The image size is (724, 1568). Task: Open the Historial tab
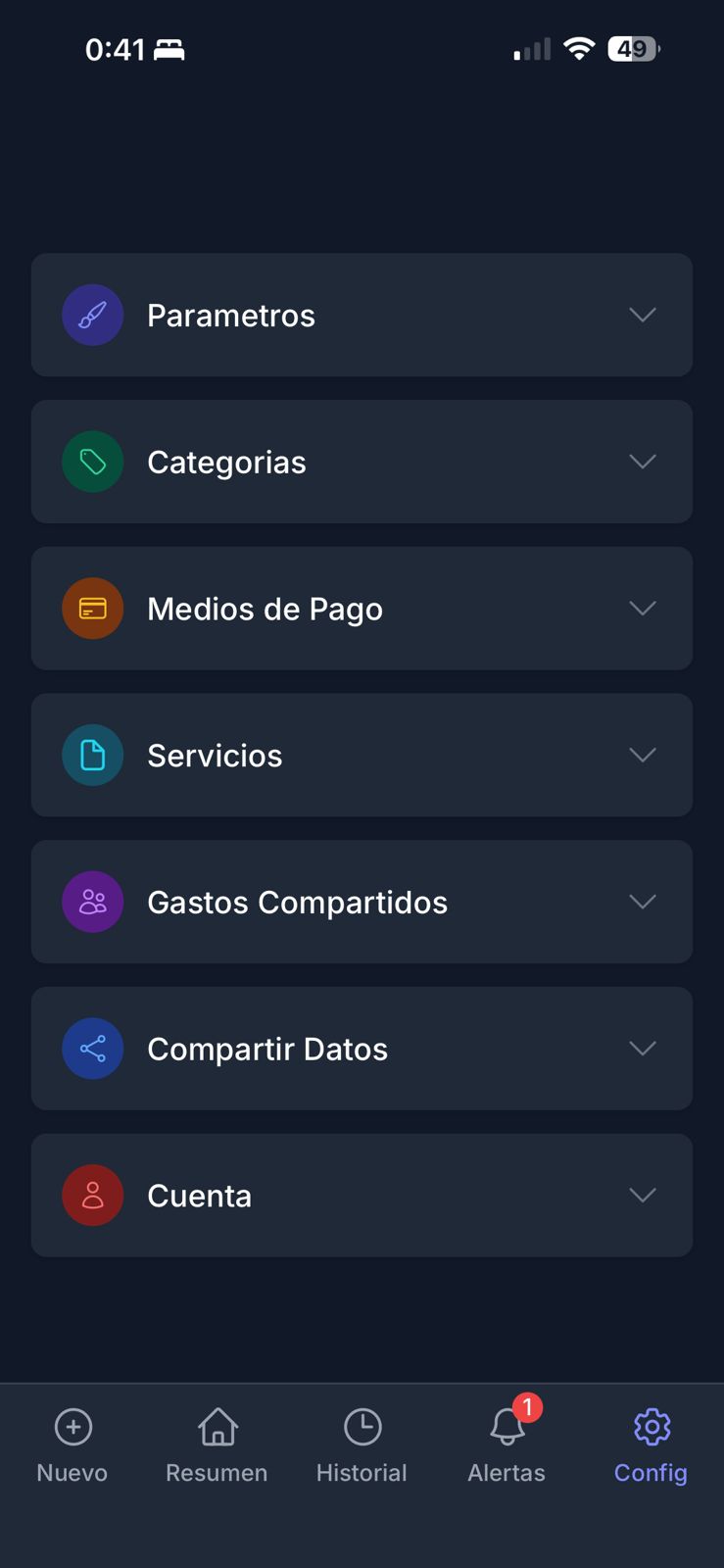(362, 1445)
